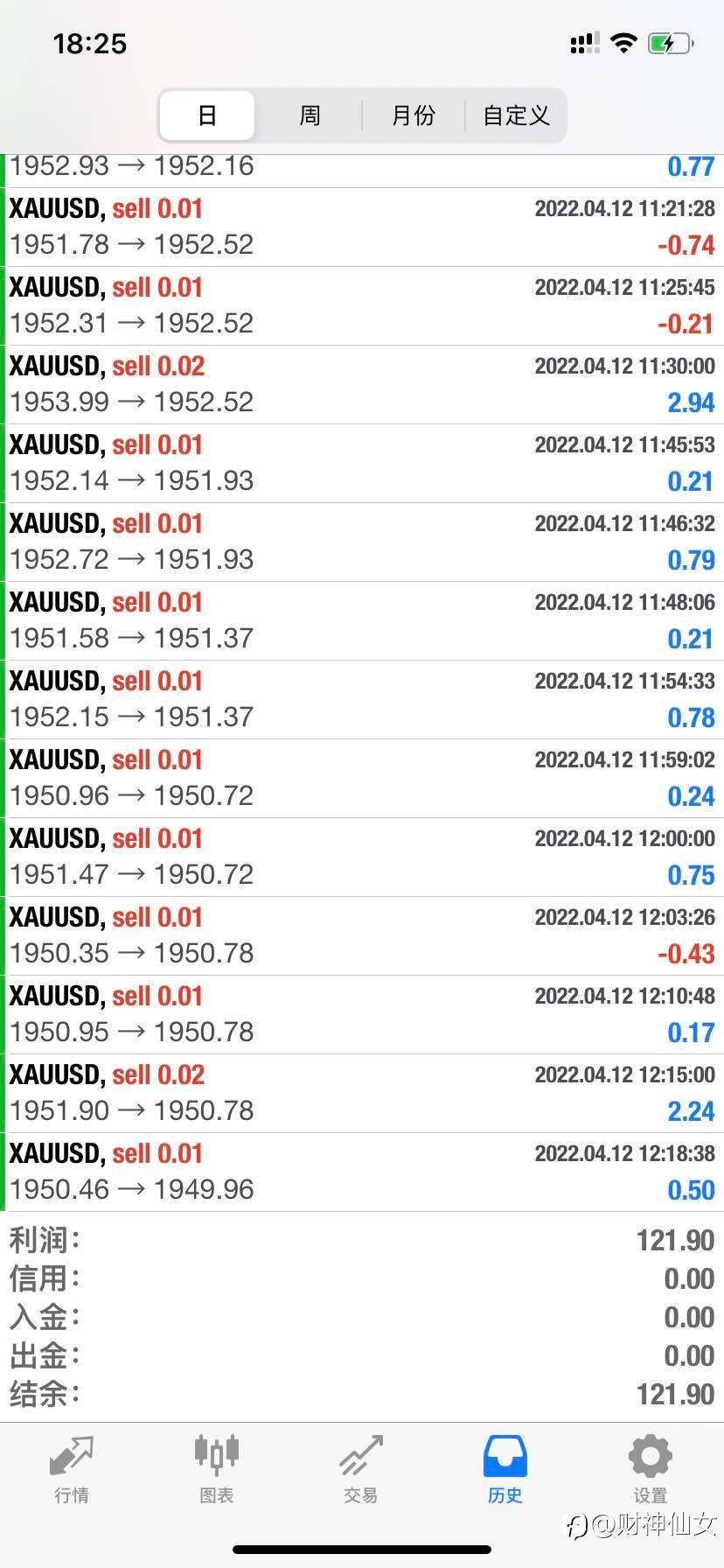
Task: Expand the sell trade at 12:15:00
Action: tap(362, 1094)
